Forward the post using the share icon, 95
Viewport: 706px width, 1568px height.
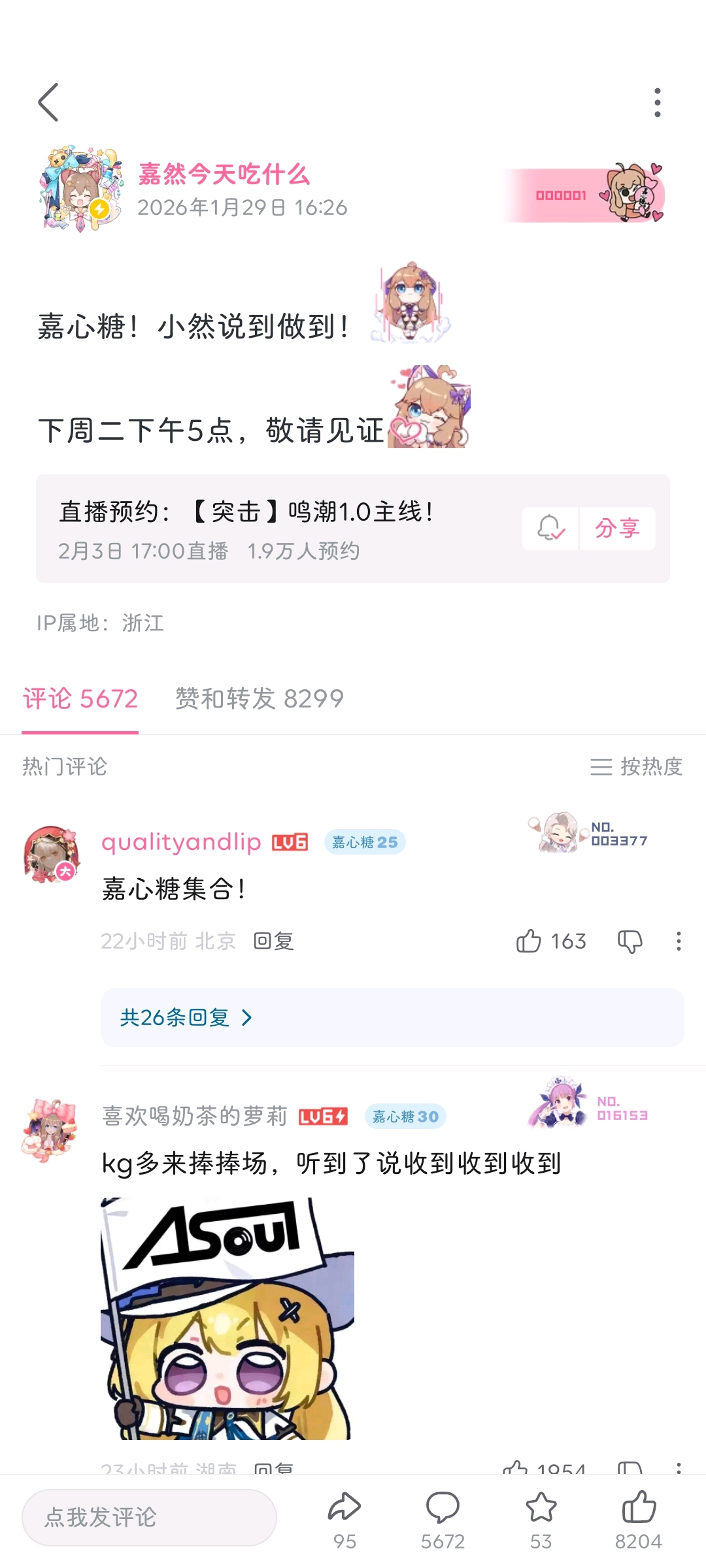click(345, 1520)
